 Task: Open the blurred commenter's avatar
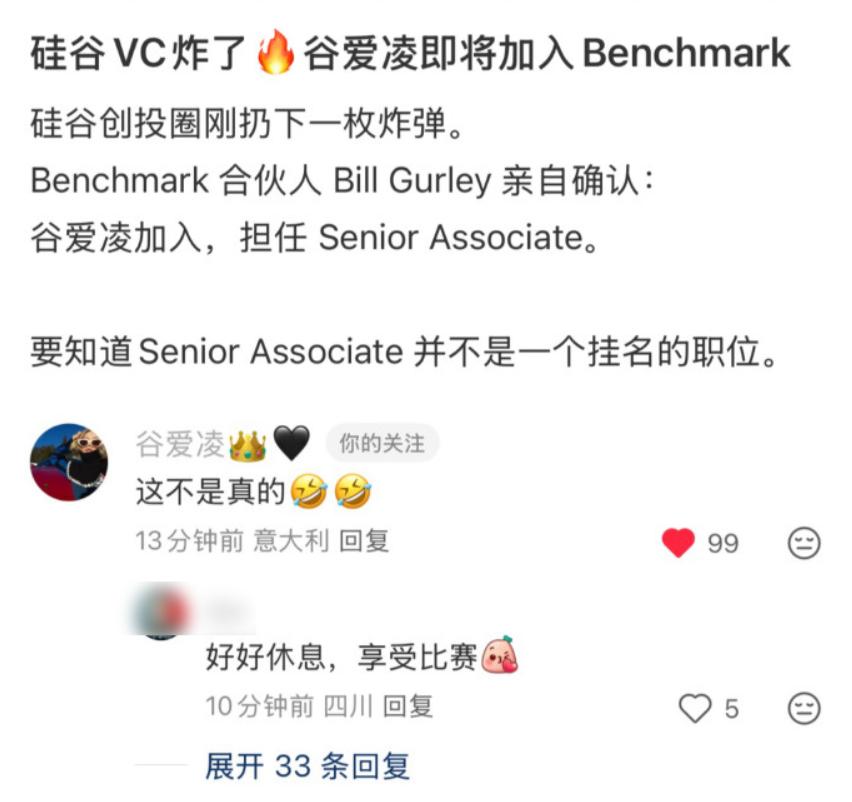click(x=162, y=610)
